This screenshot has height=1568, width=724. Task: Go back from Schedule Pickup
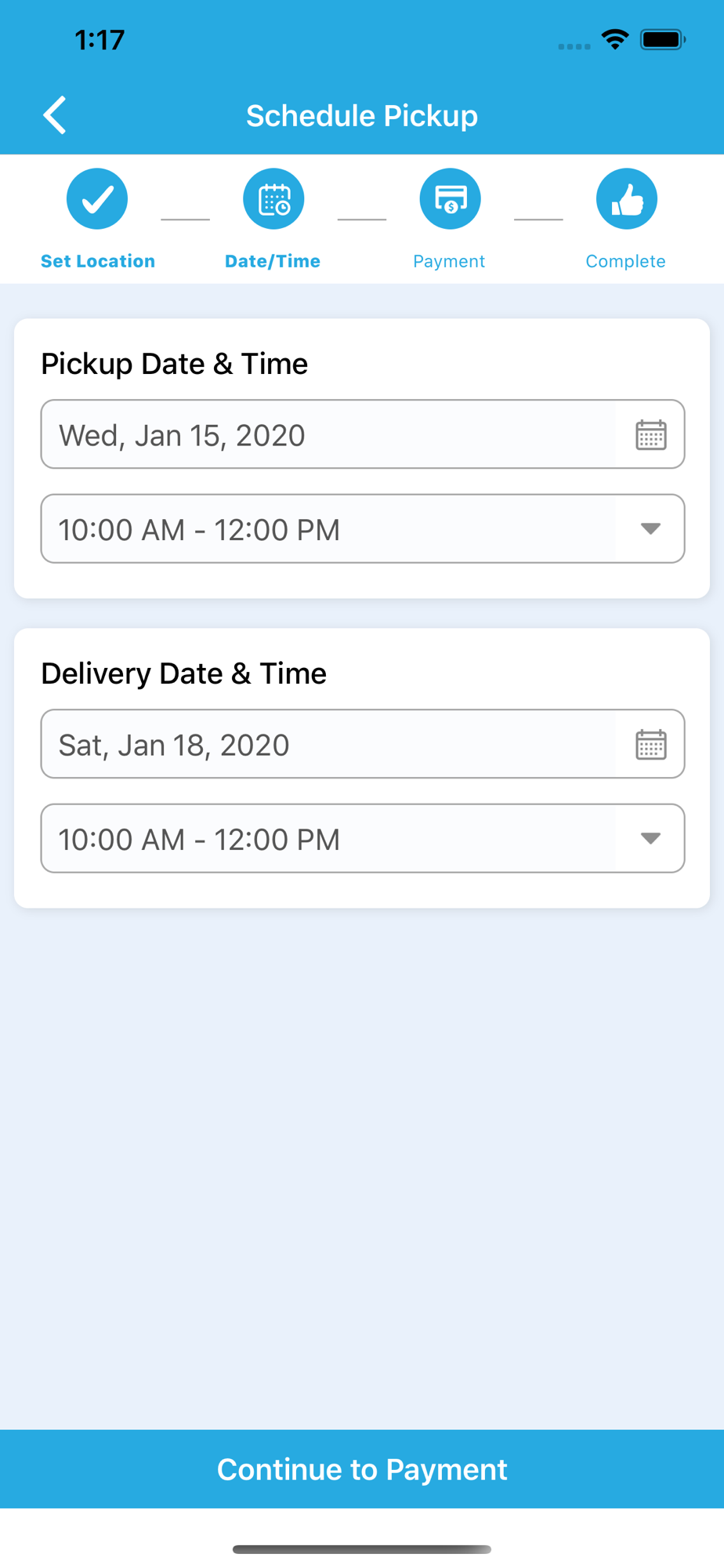tap(55, 116)
